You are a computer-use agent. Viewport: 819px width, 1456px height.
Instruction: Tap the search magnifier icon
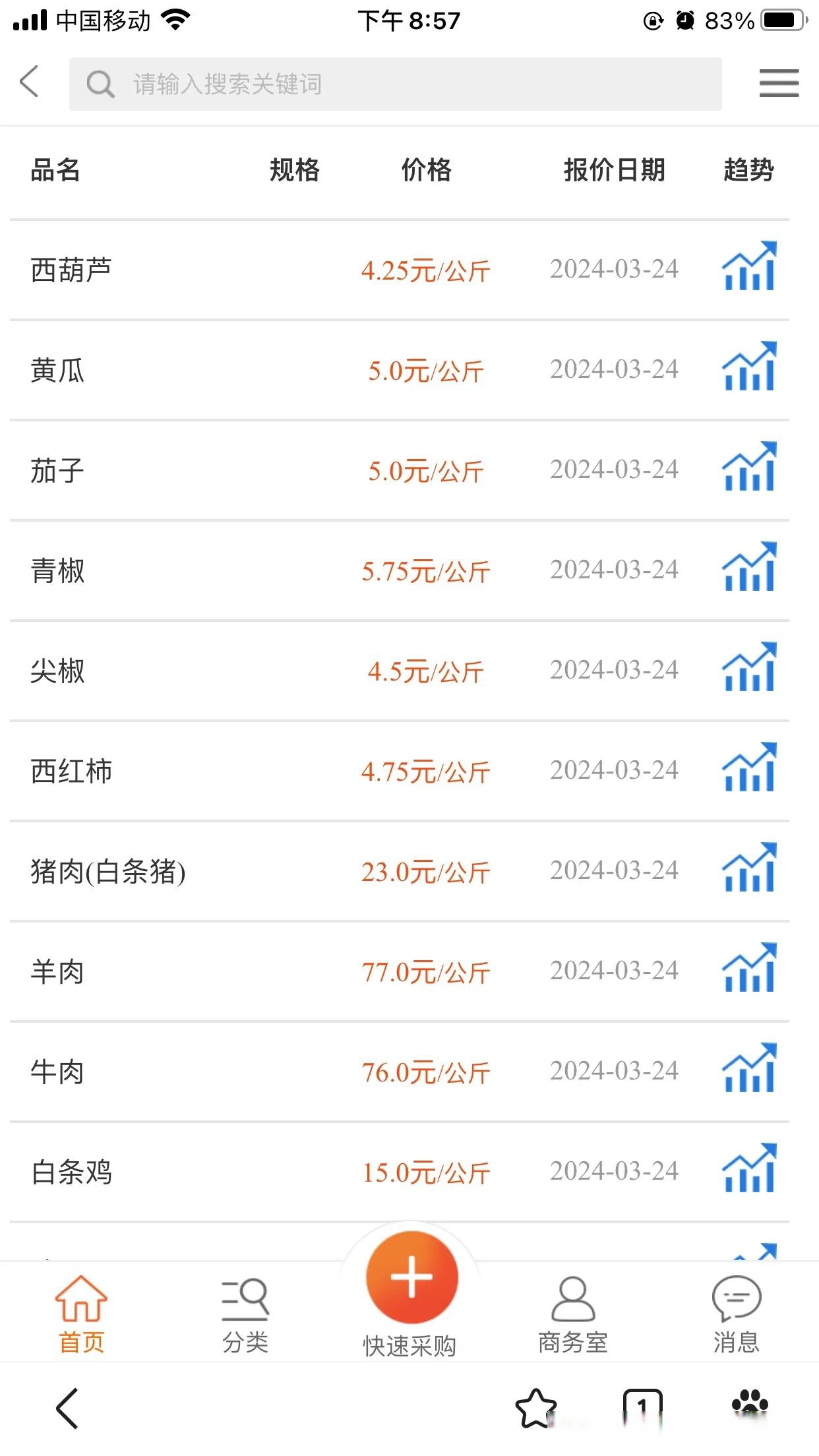click(x=99, y=84)
